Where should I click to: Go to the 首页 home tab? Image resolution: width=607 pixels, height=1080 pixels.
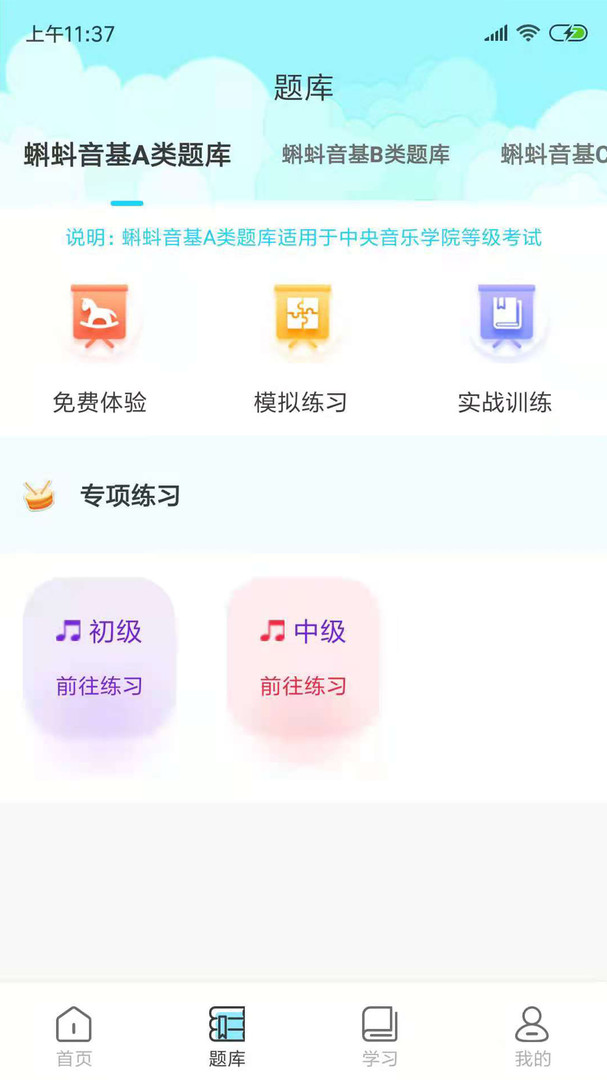tap(74, 1035)
